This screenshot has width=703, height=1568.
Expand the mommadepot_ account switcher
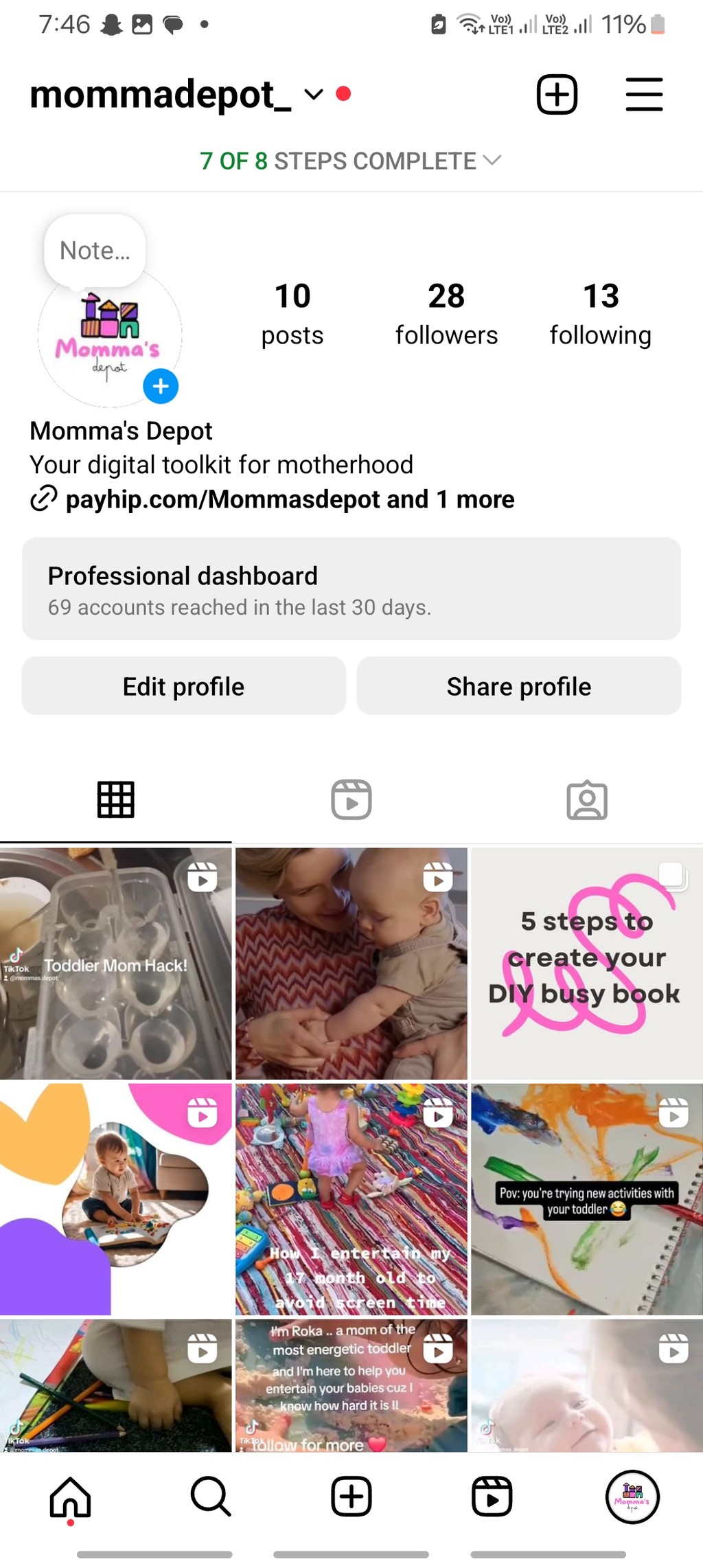(314, 94)
